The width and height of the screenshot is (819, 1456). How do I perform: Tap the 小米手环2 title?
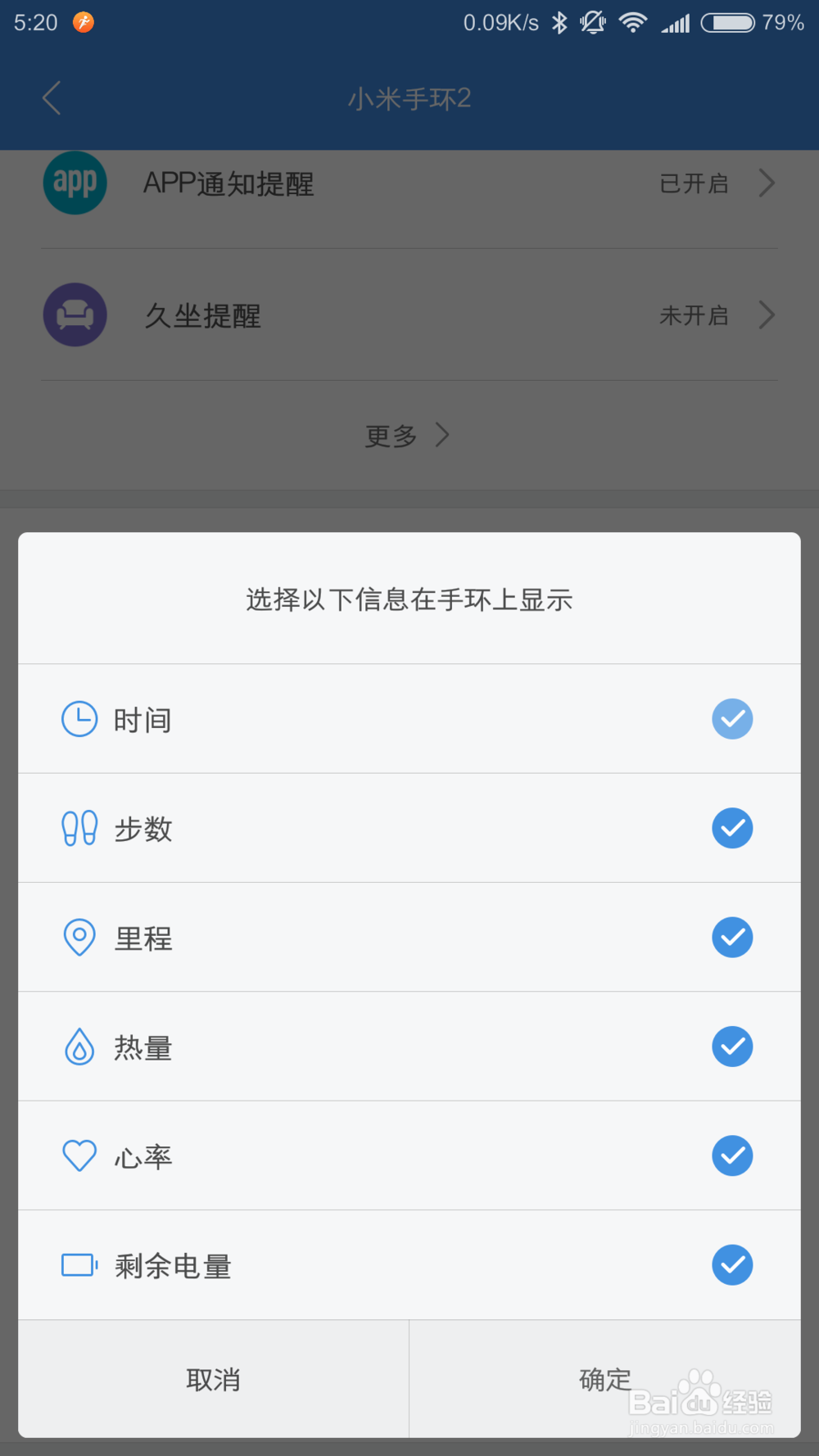[x=409, y=97]
